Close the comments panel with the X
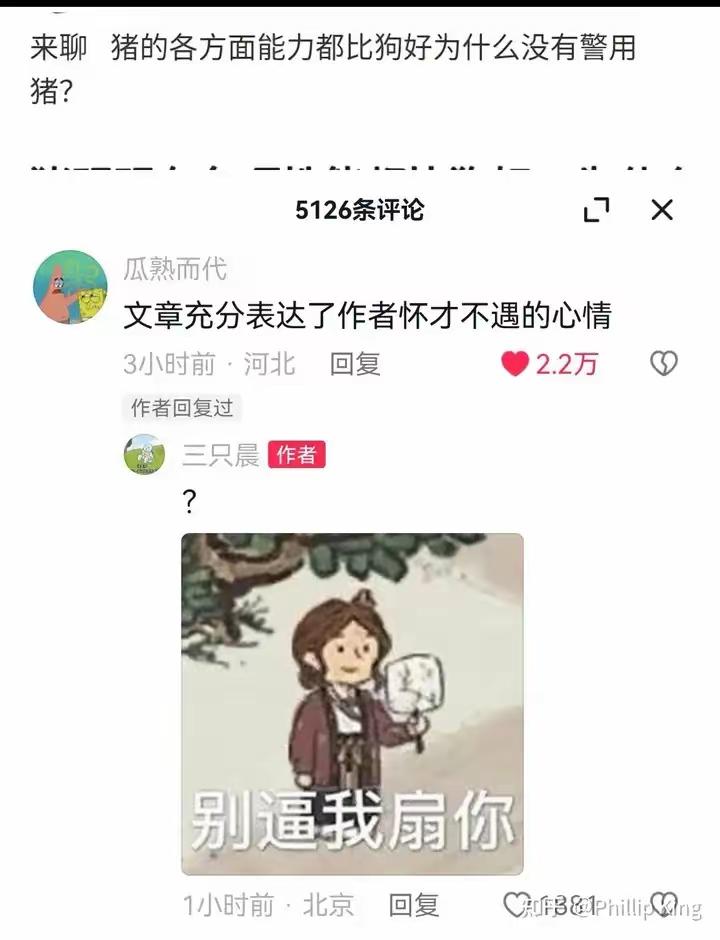This screenshot has height=940, width=720. (x=662, y=211)
